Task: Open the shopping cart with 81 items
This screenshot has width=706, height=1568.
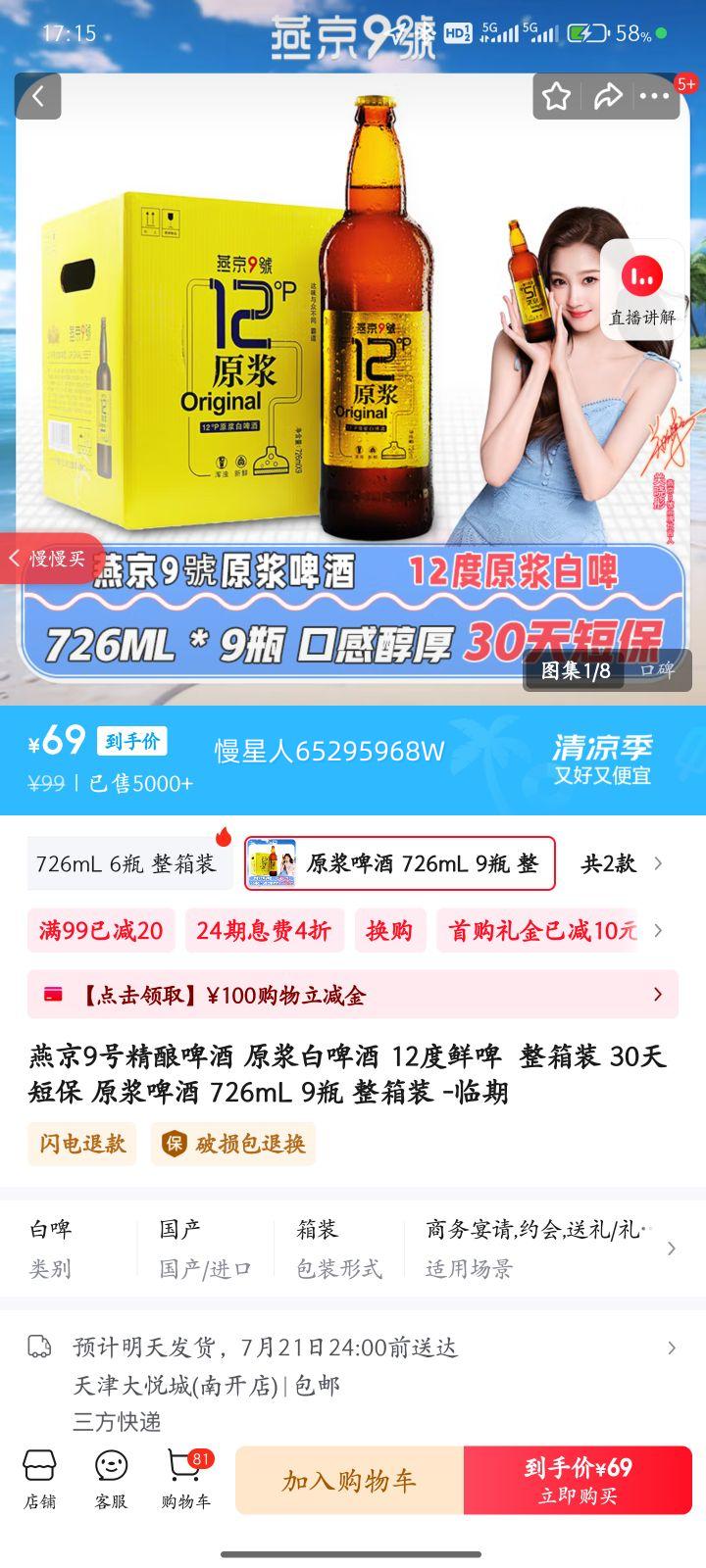Action: click(182, 1480)
